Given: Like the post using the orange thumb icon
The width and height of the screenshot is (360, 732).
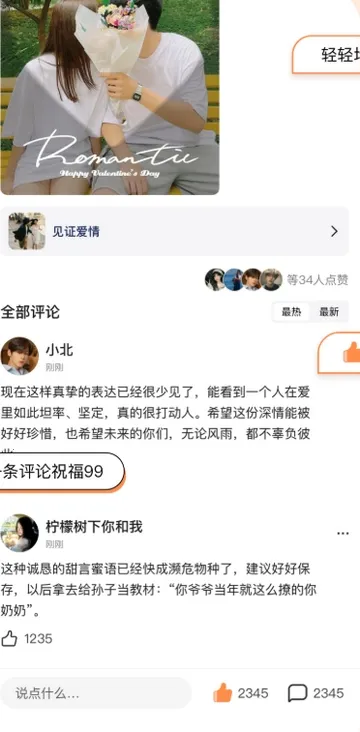Looking at the screenshot, I should (223, 693).
